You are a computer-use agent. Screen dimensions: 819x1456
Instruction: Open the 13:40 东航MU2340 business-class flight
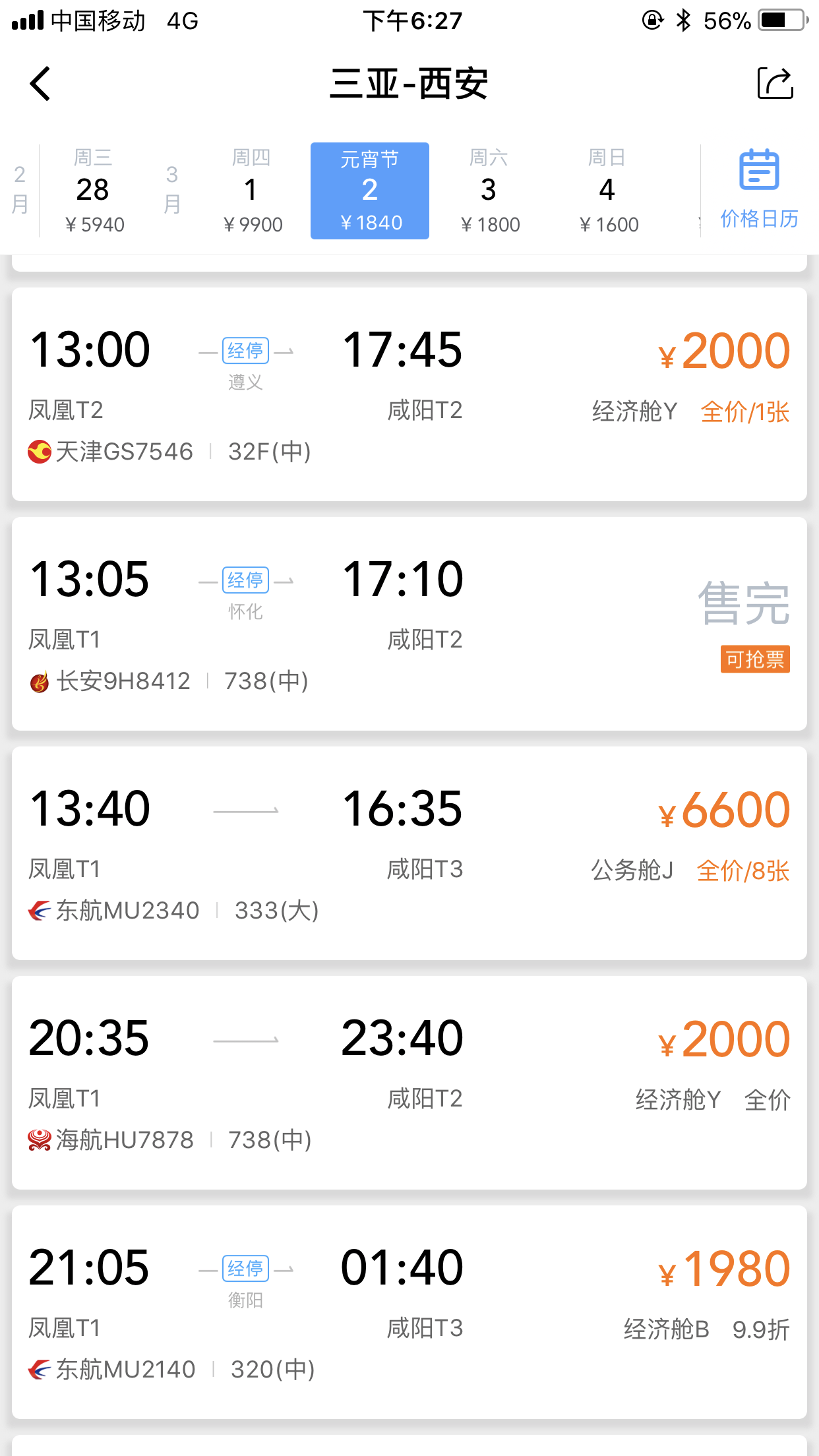pos(409,853)
